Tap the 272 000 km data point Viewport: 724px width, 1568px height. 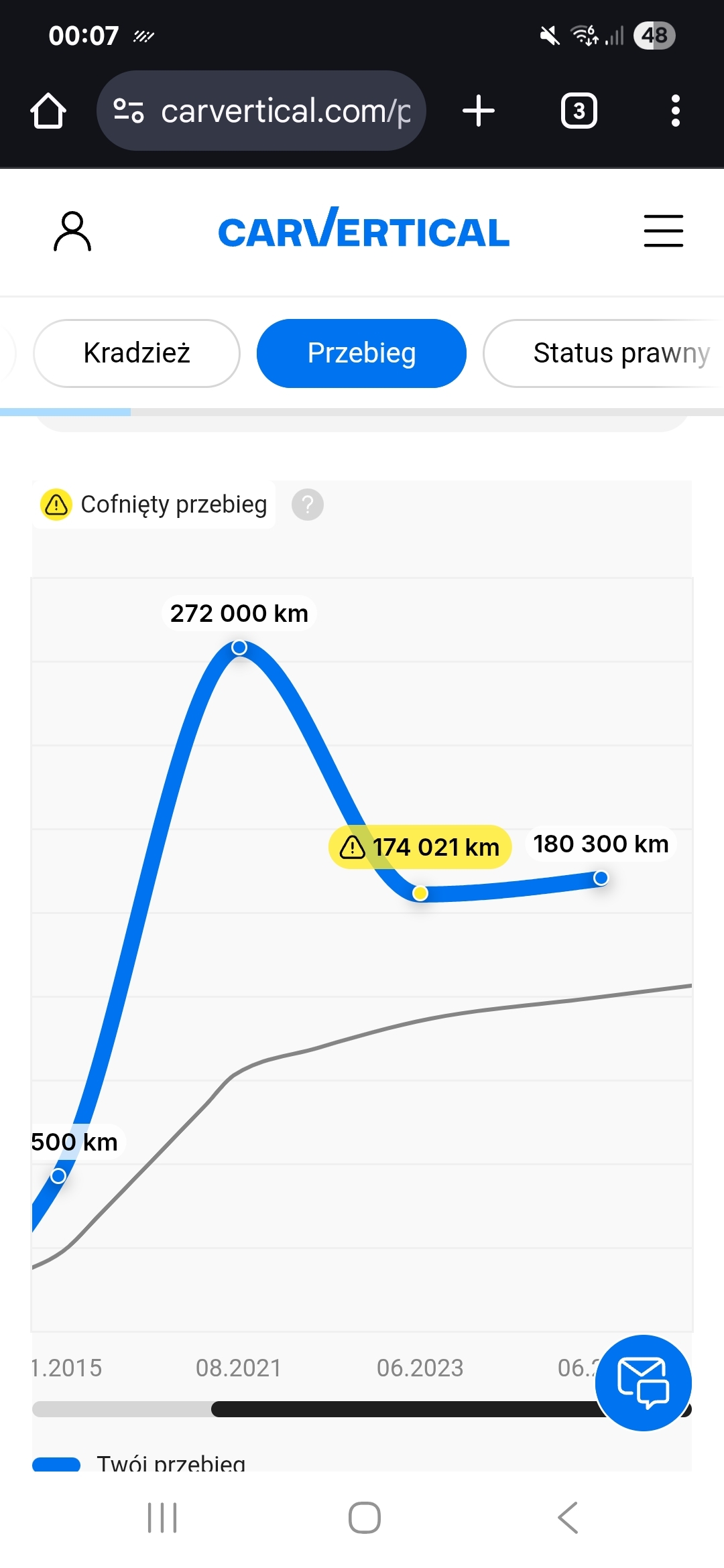[239, 648]
